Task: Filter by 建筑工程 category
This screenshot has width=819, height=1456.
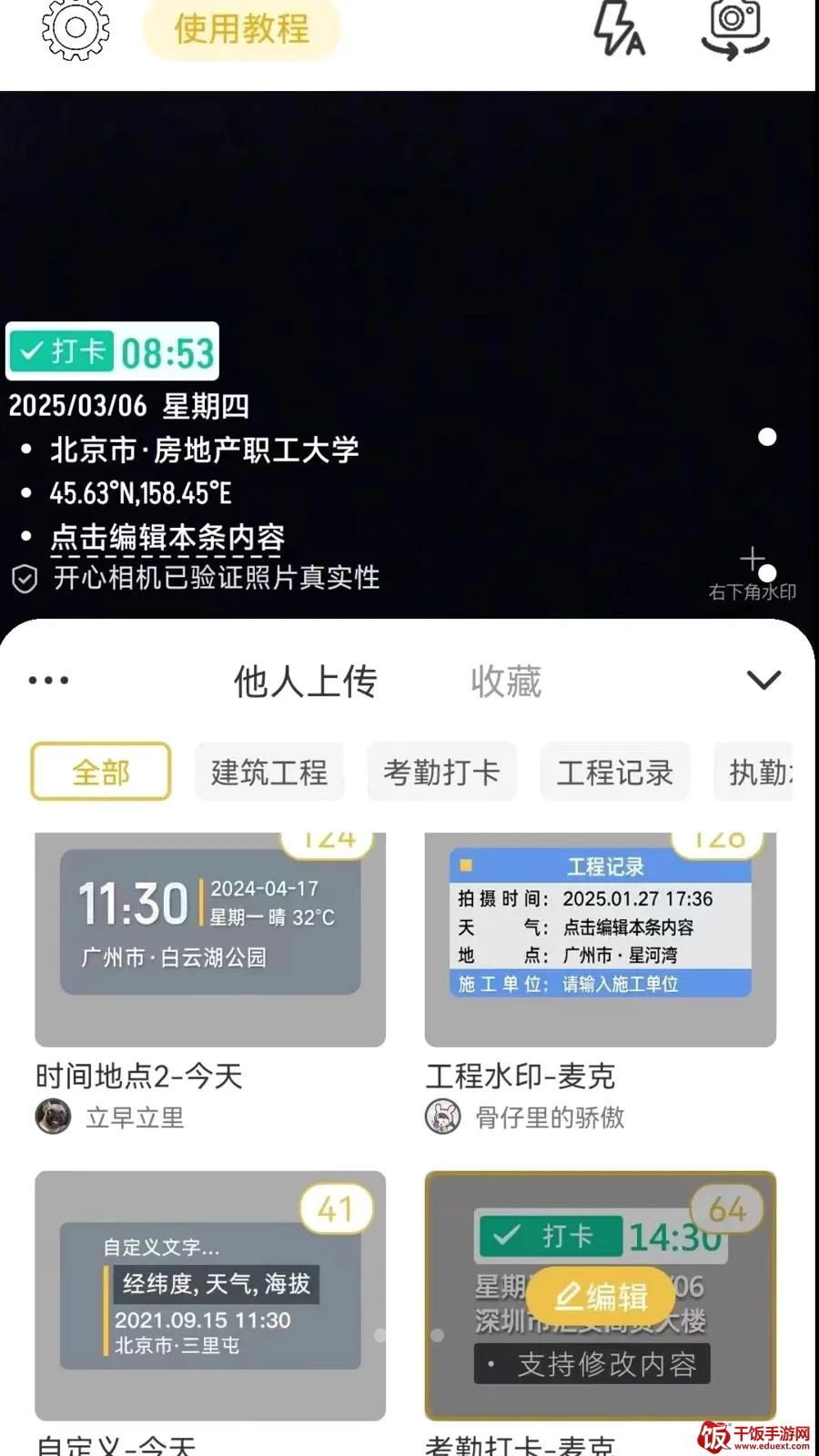Action: tap(269, 772)
